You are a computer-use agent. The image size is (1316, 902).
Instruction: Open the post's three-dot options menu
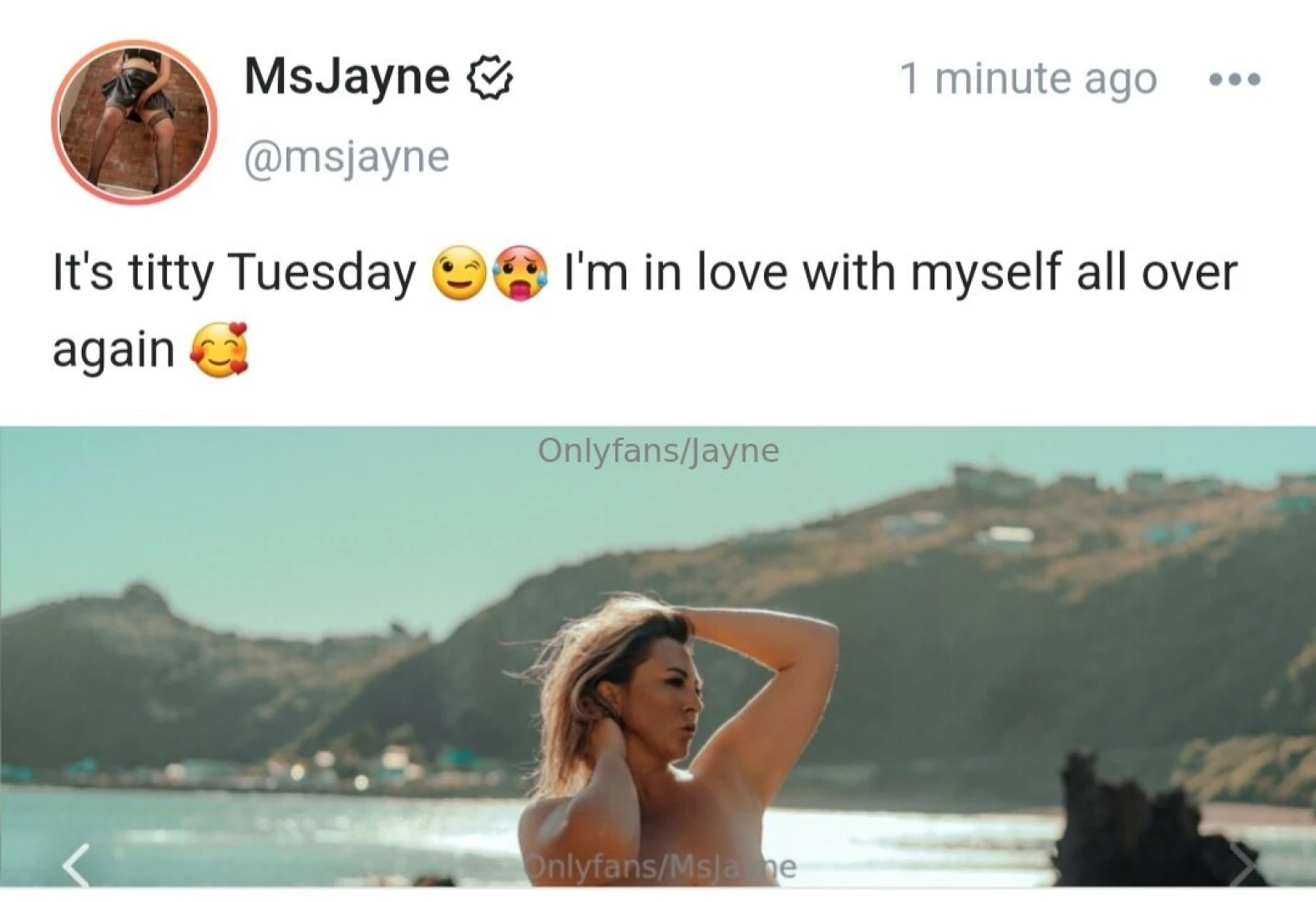click(1235, 79)
